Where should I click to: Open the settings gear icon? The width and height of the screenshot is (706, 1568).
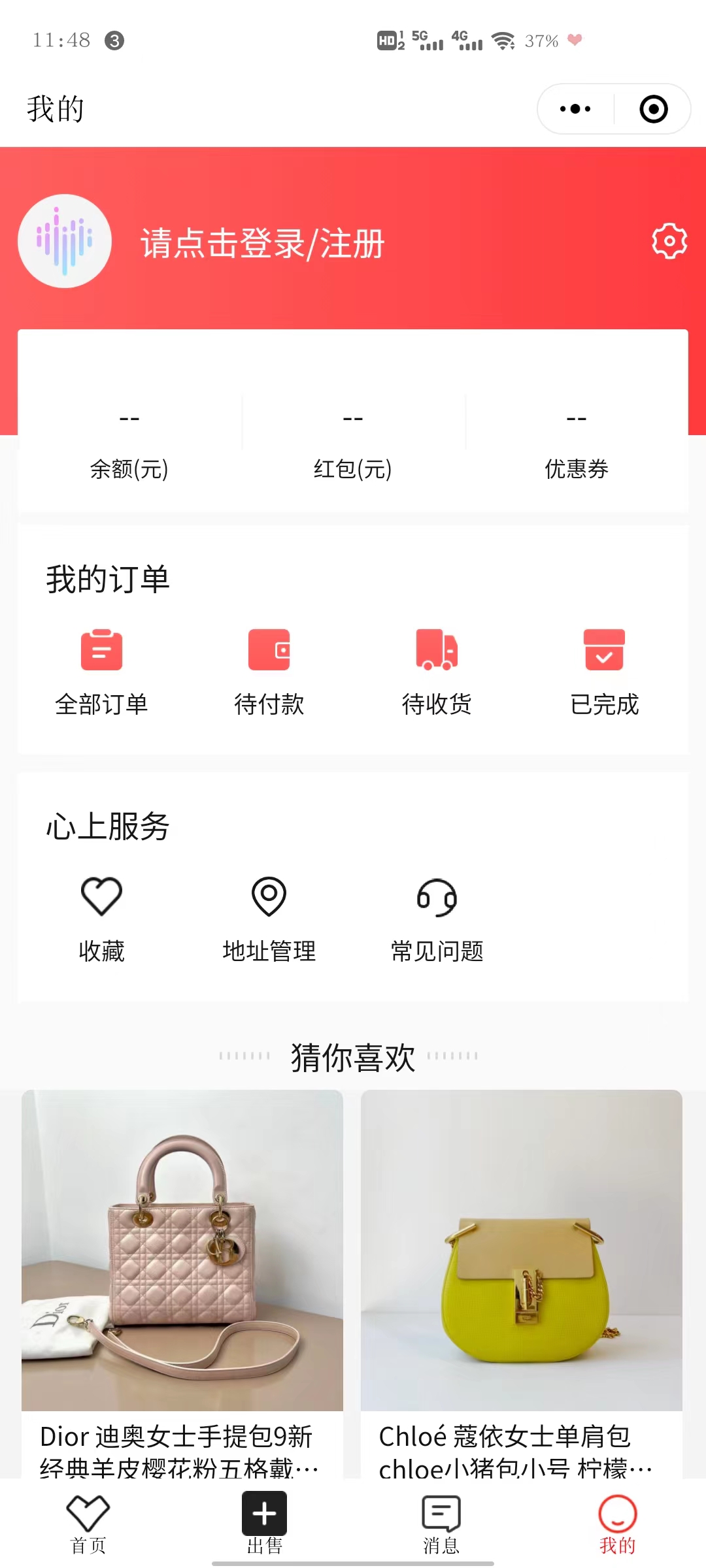[669, 242]
